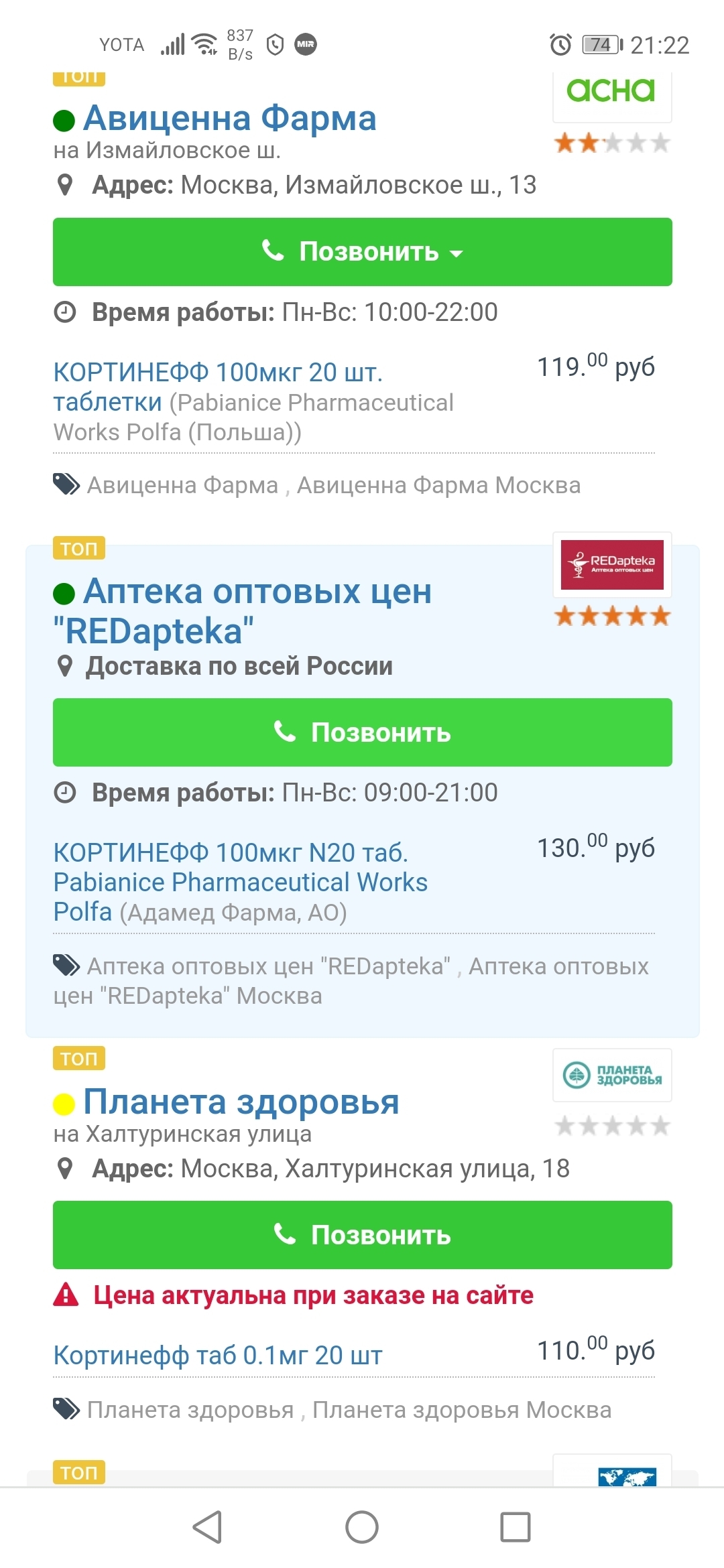
Task: Open the Авиценна Фарма pharmacy page
Action: click(x=229, y=119)
